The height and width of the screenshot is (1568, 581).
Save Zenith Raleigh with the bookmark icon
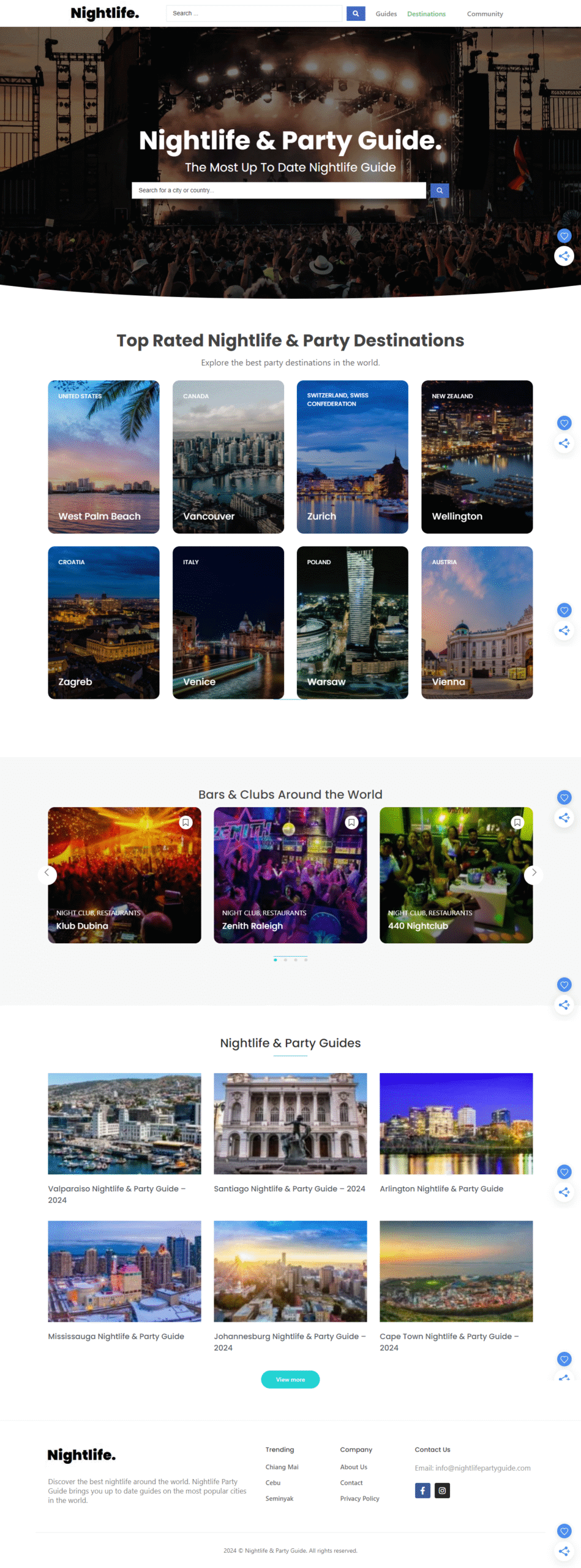[x=351, y=822]
